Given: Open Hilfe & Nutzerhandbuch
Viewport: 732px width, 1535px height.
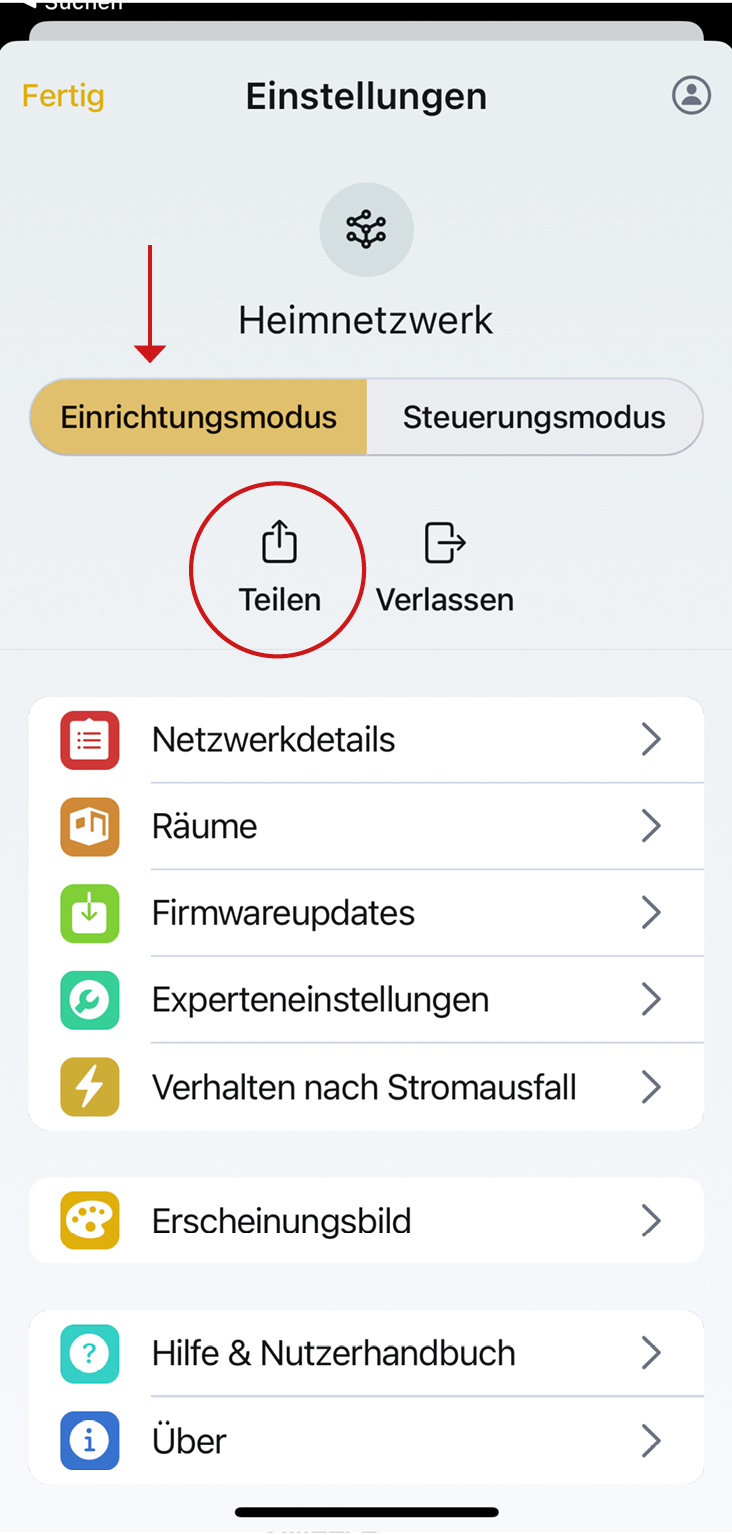Looking at the screenshot, I should point(366,1354).
